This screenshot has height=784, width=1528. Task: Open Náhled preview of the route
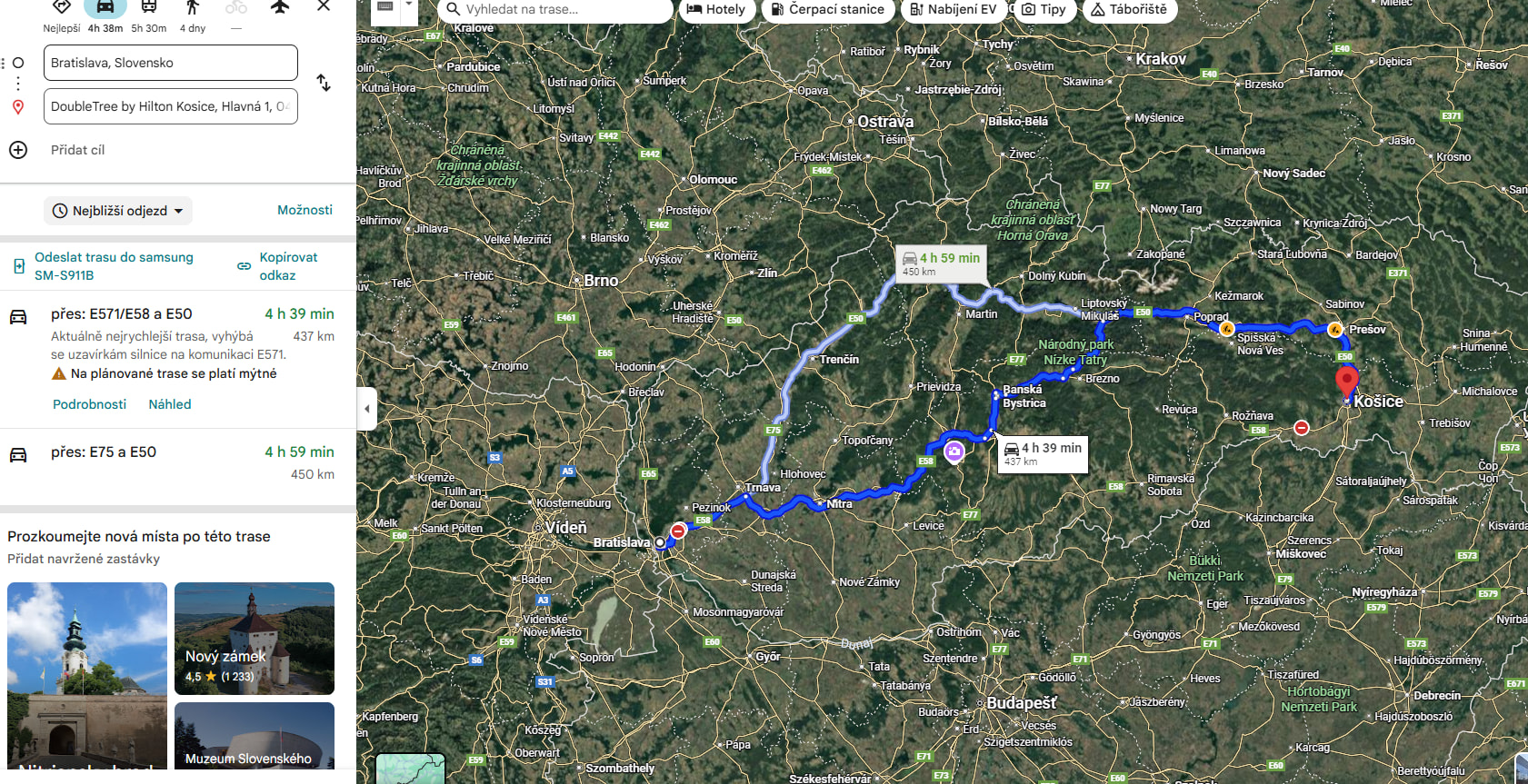click(x=170, y=404)
